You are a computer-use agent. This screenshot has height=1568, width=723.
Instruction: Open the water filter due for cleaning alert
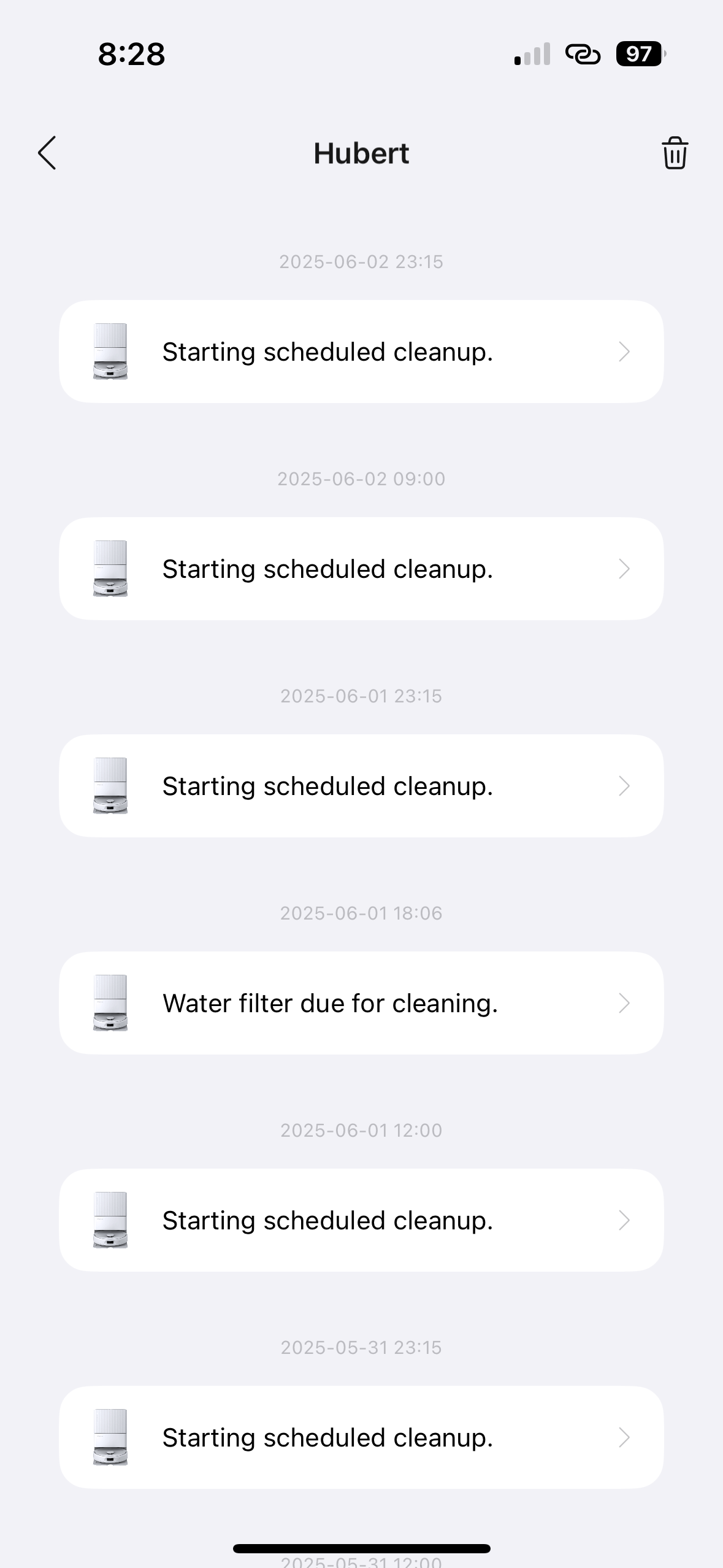[x=361, y=1003]
